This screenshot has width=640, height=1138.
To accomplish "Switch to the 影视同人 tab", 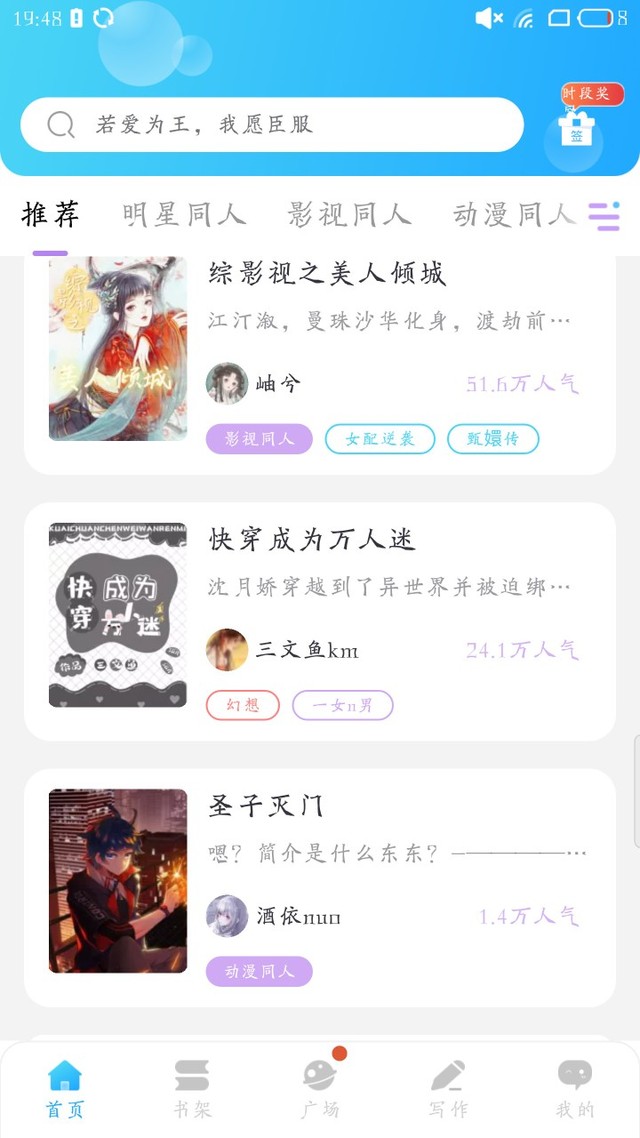I will [349, 214].
